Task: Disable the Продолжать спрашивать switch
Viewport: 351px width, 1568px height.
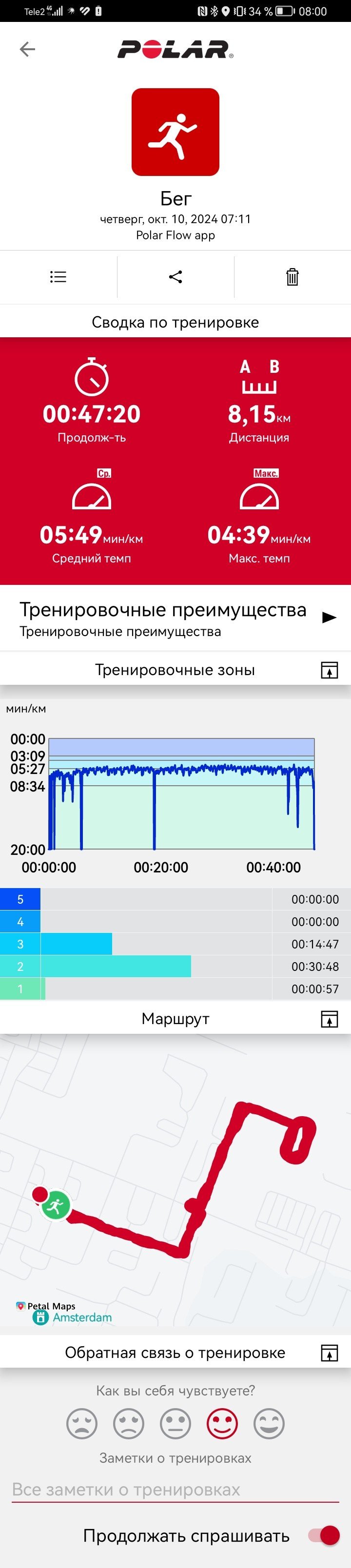Action: (x=324, y=1536)
